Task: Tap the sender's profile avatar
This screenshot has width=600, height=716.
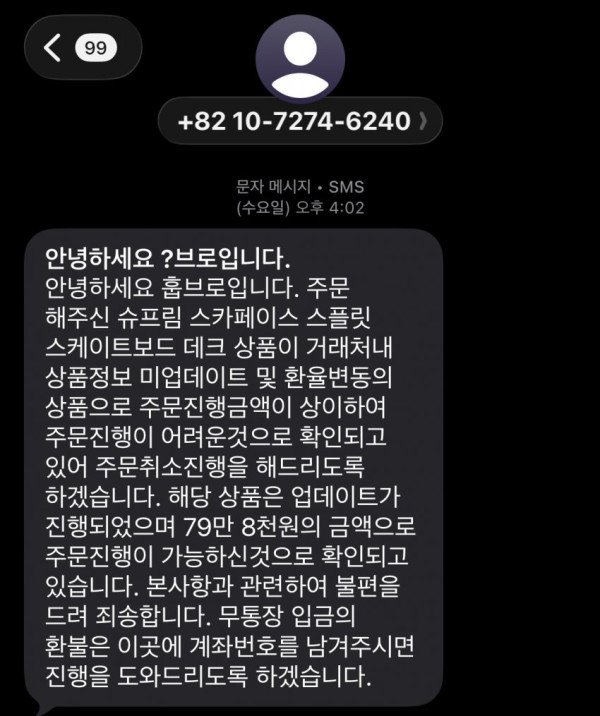Action: point(300,58)
